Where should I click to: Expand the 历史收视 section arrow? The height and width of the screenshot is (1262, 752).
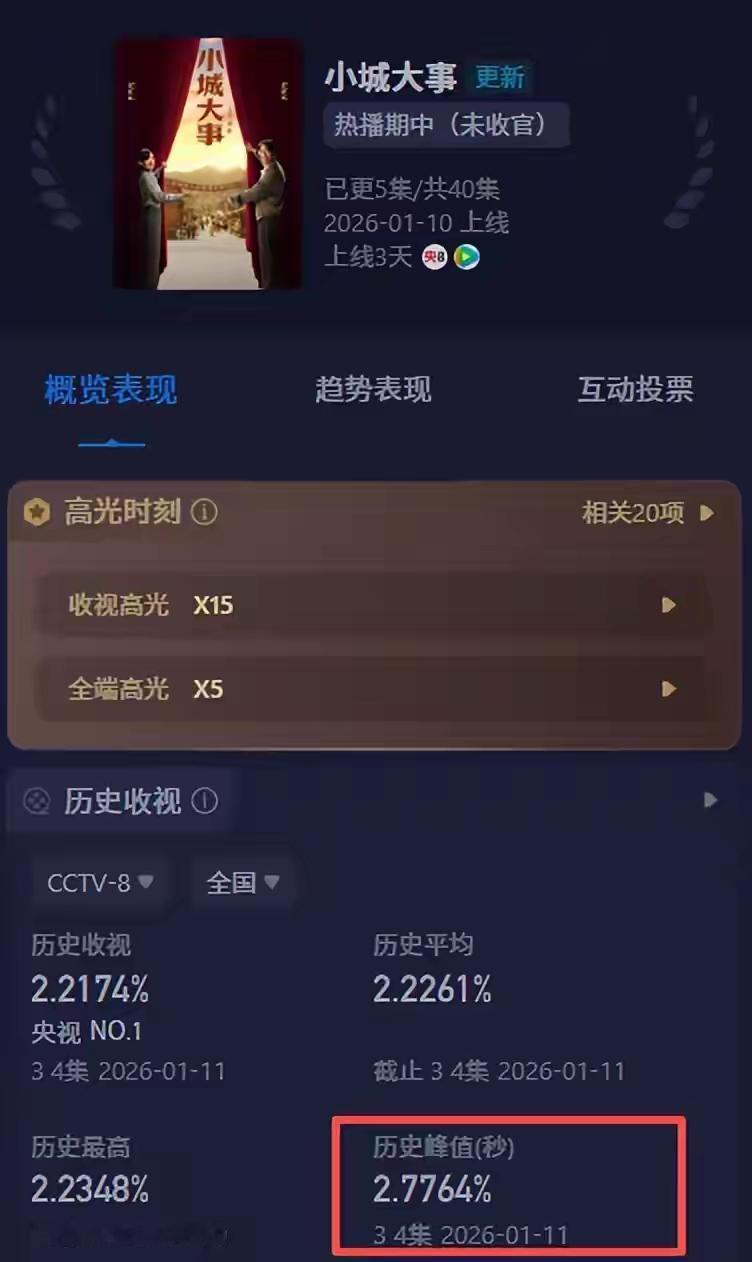711,800
